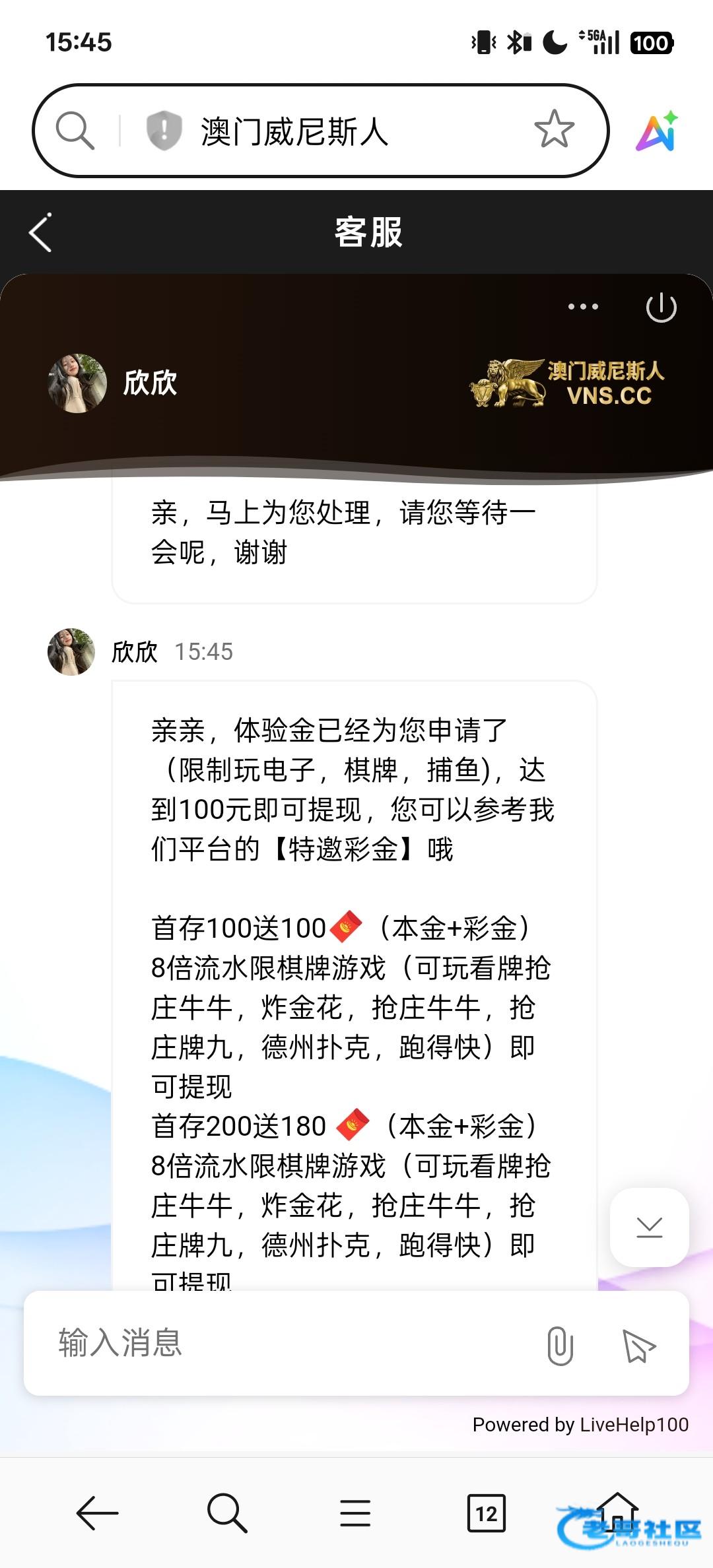713x1568 pixels.
Task: Go back from the 客服 page
Action: (41, 232)
